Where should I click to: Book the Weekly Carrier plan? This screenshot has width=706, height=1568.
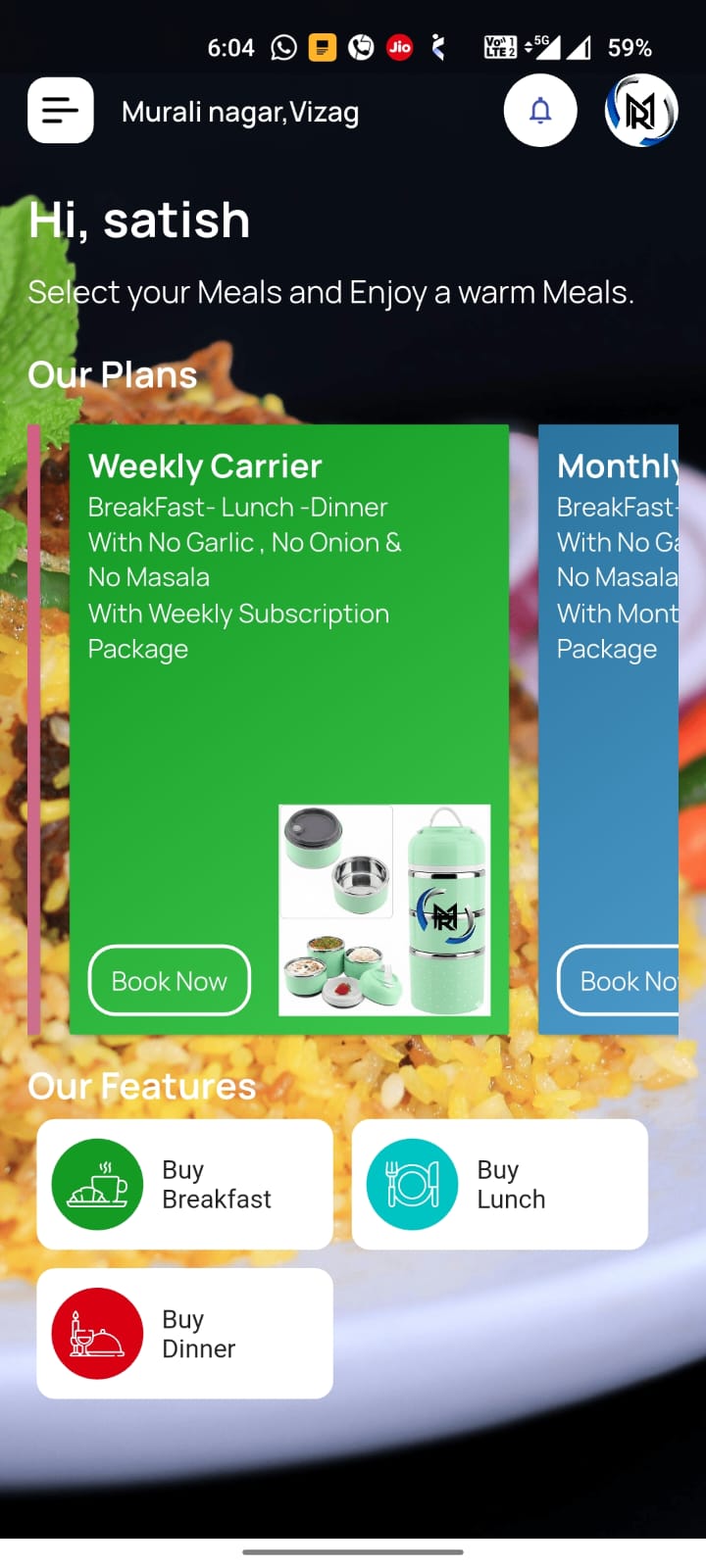tap(170, 980)
